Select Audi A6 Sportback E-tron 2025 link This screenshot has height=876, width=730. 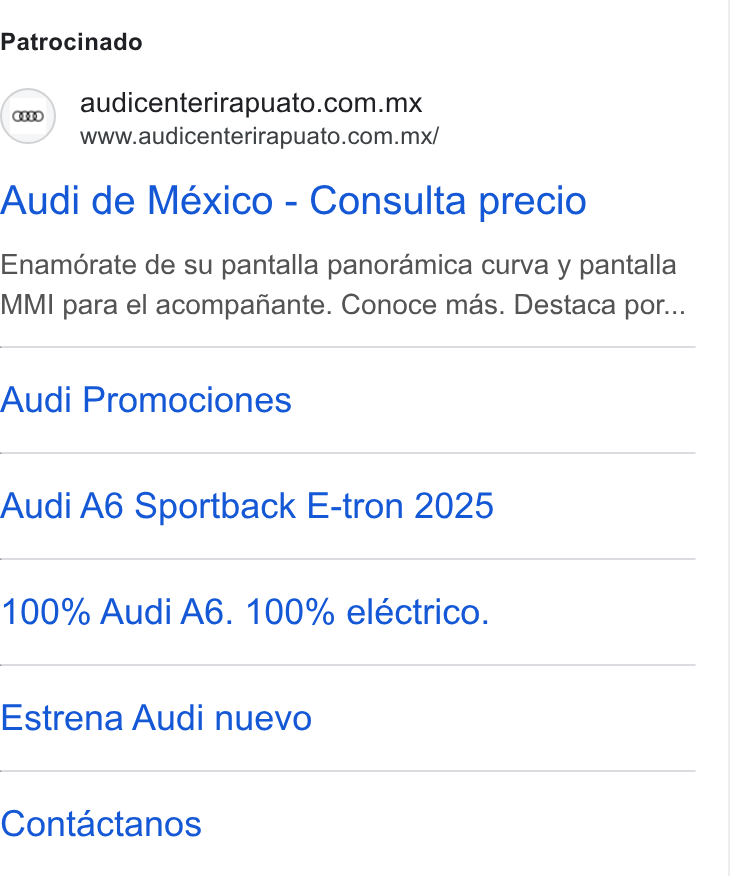click(x=247, y=506)
